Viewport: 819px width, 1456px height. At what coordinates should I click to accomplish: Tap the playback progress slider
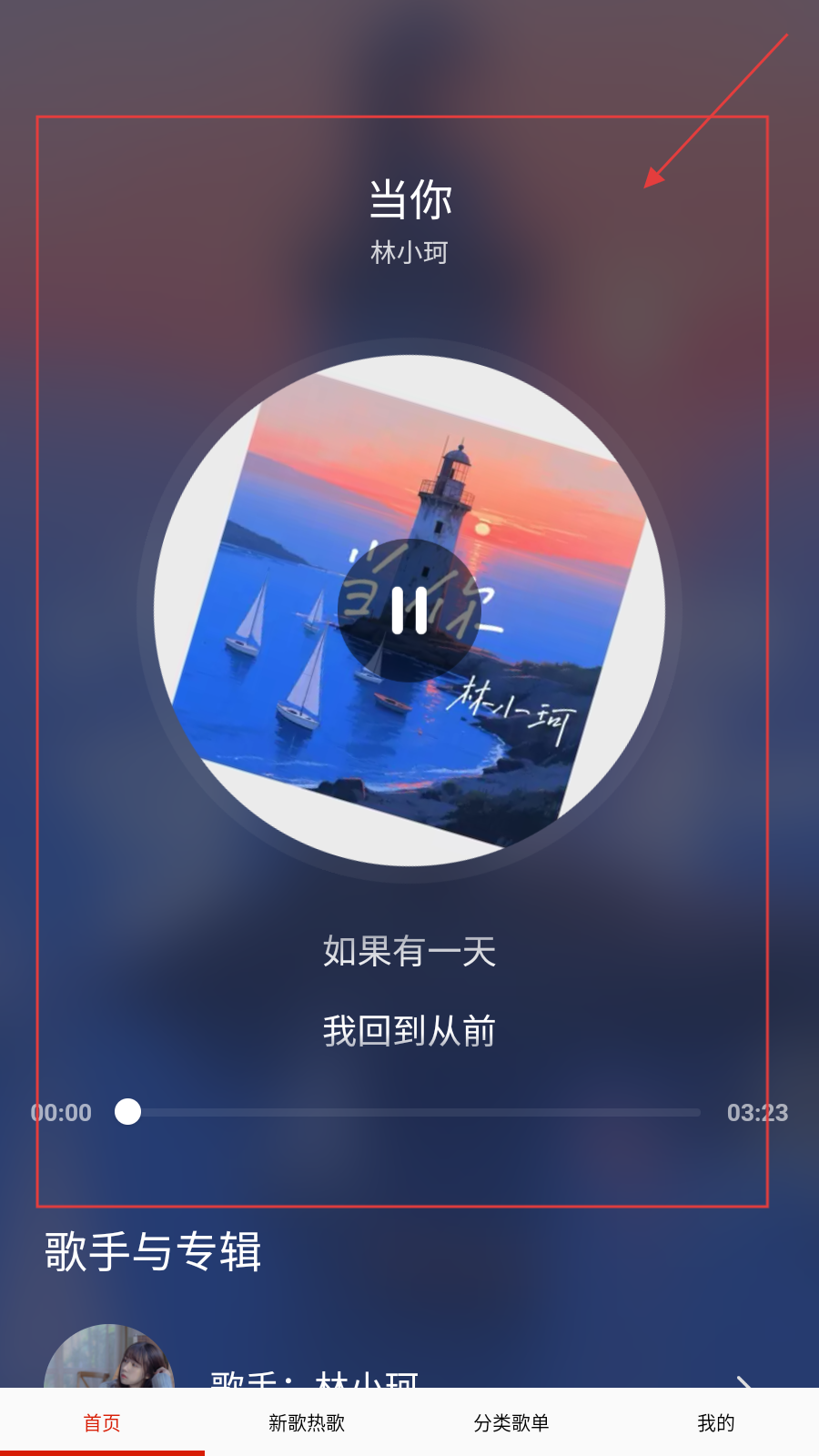(409, 1112)
